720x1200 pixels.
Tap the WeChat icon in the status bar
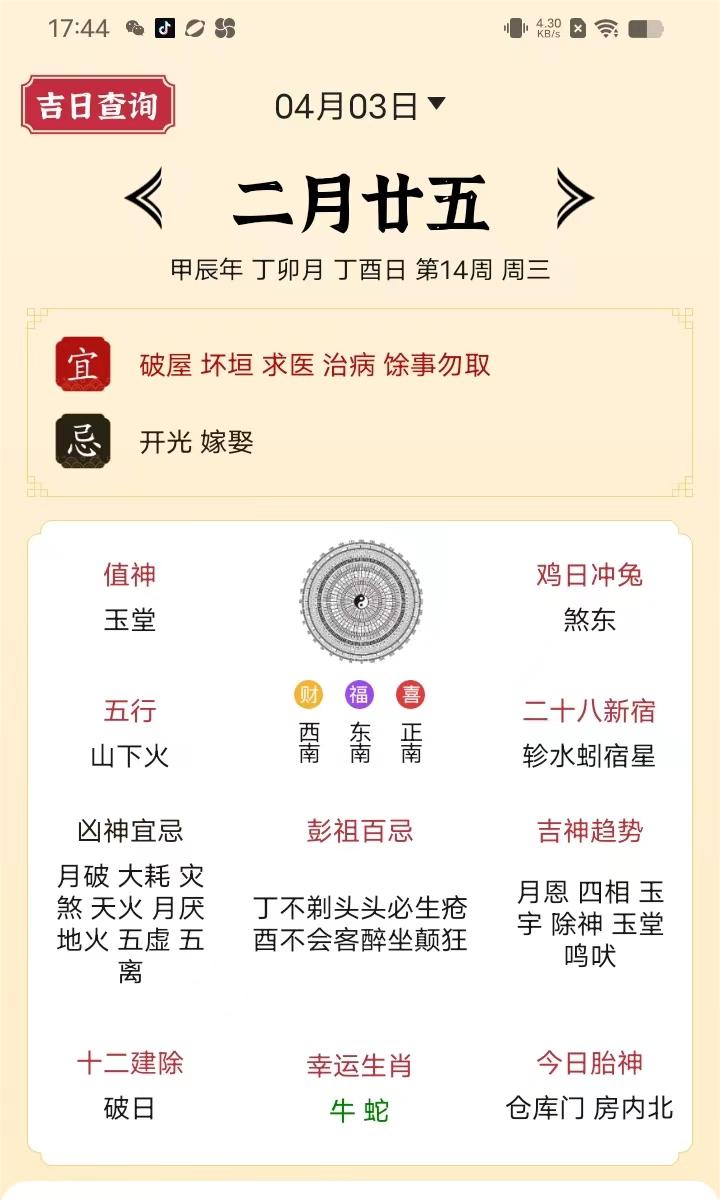pos(134,27)
